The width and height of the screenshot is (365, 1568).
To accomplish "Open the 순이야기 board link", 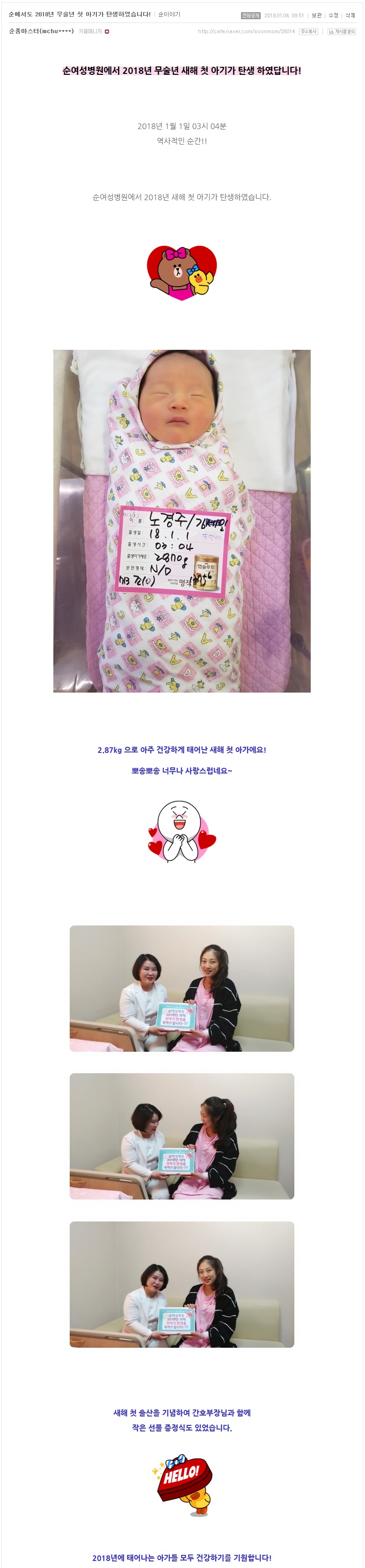I will [169, 14].
